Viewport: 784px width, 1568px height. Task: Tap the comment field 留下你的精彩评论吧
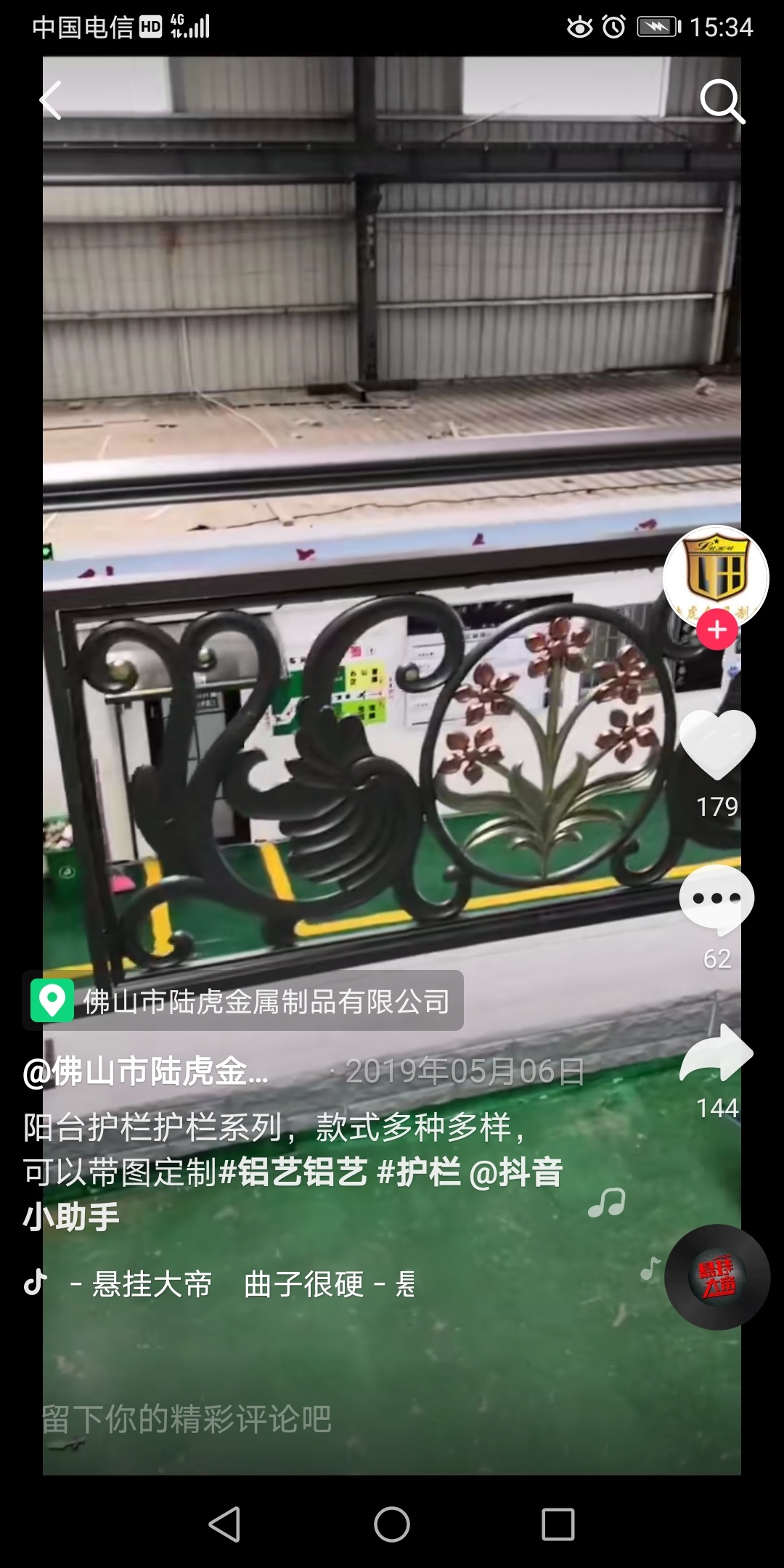click(x=187, y=1418)
